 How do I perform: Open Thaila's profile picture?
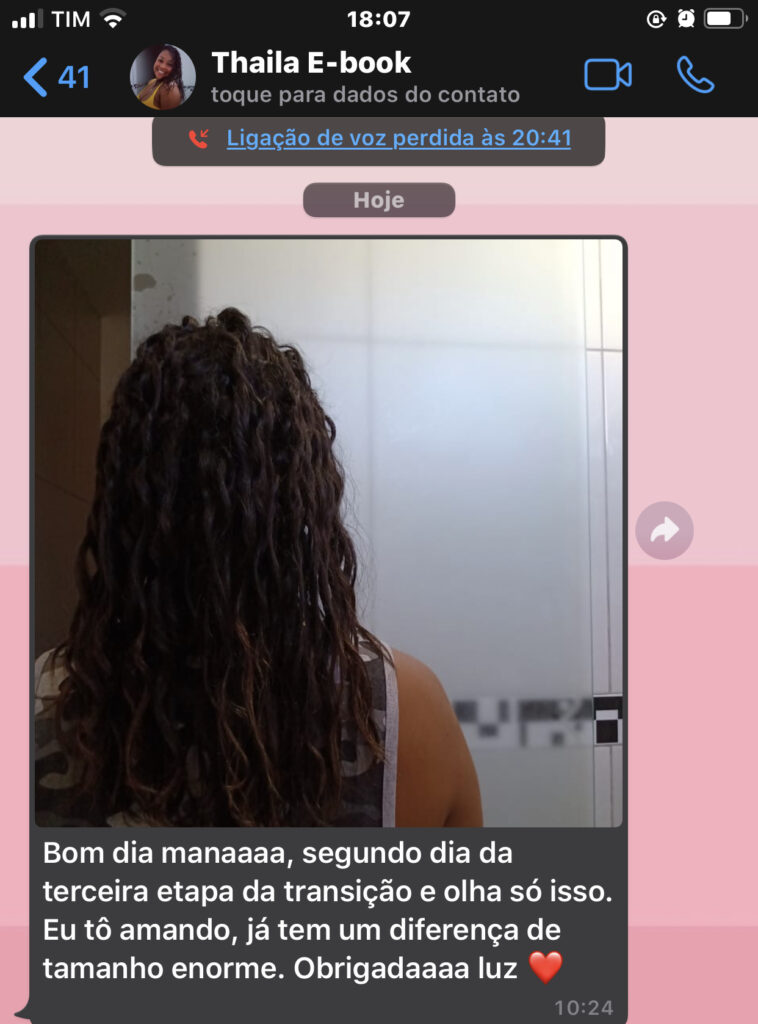[162, 77]
